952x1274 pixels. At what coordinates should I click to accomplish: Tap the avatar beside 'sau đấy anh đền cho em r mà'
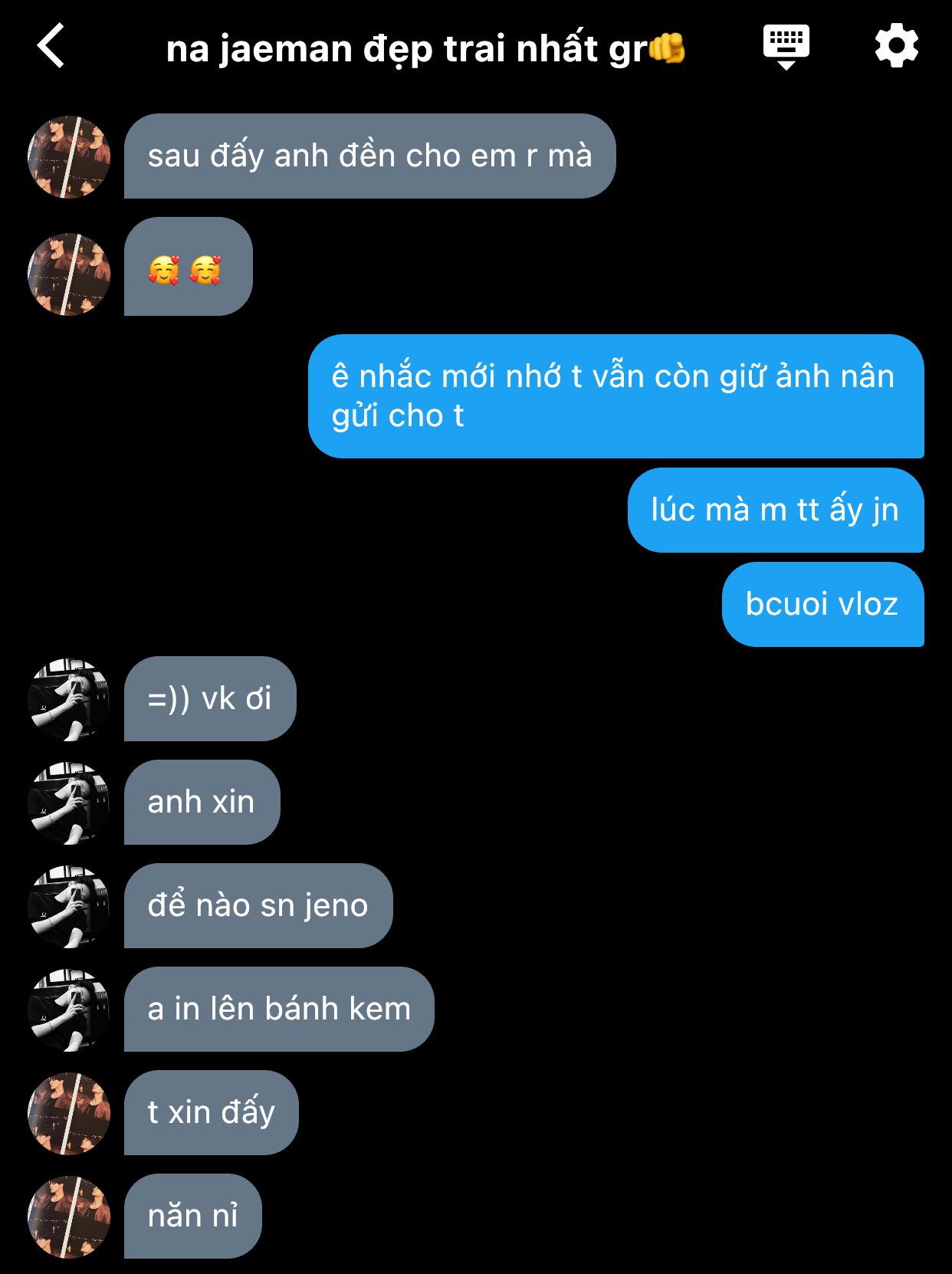[x=69, y=157]
